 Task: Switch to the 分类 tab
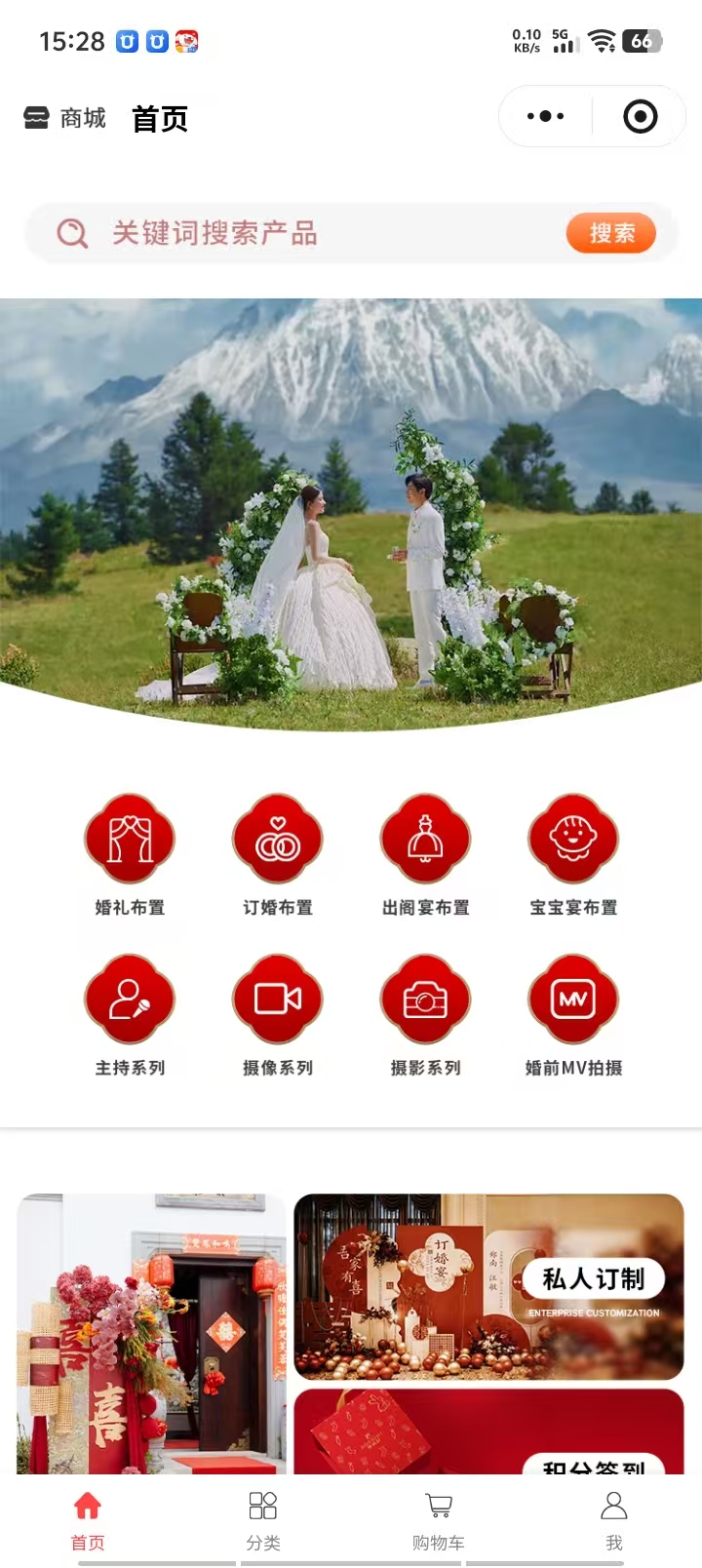pyautogui.click(x=263, y=1519)
